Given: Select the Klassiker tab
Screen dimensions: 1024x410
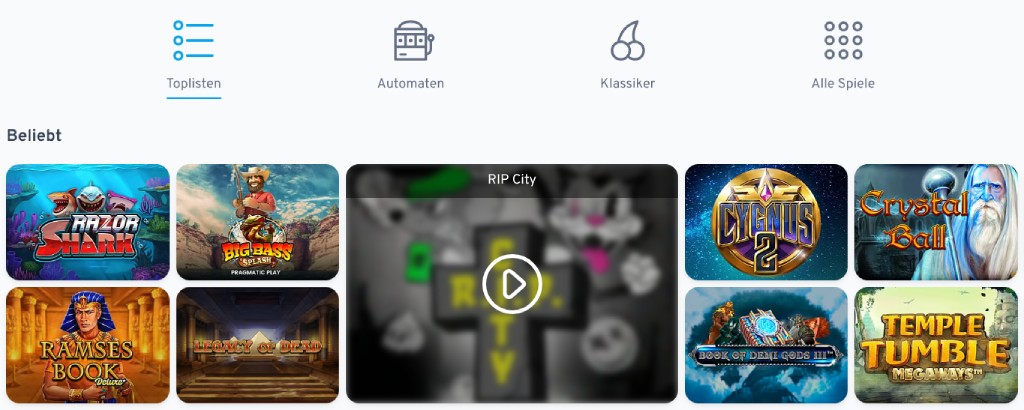Looking at the screenshot, I should 627,56.
